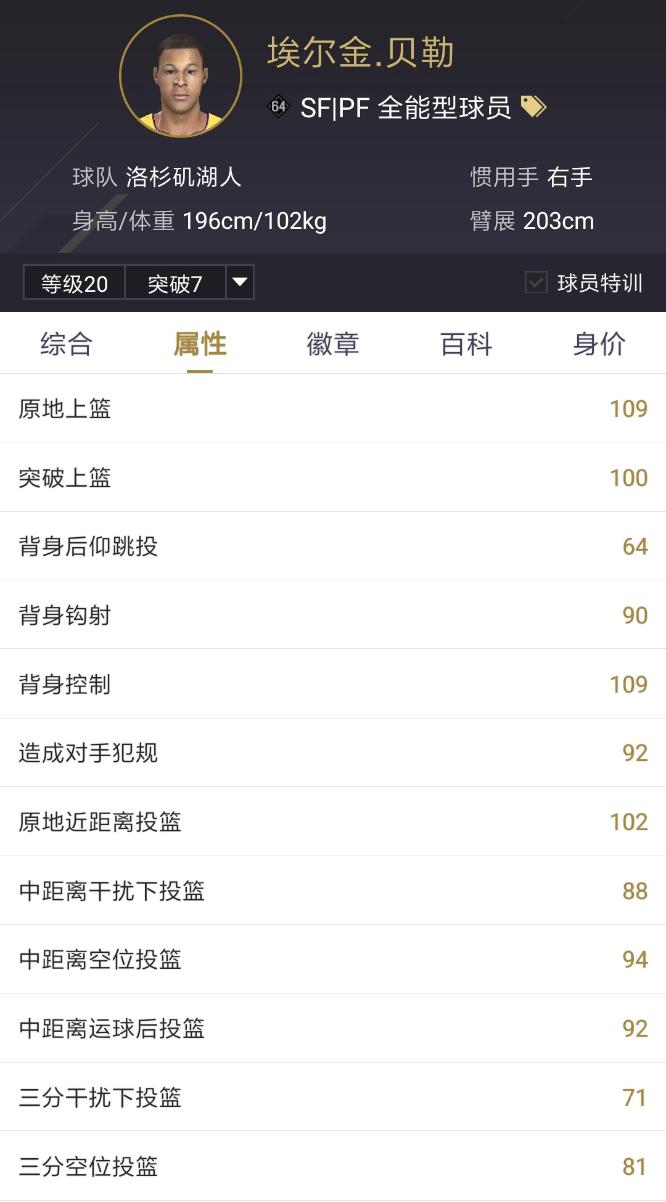Open the 身价 tab
666x1202 pixels.
coord(599,344)
